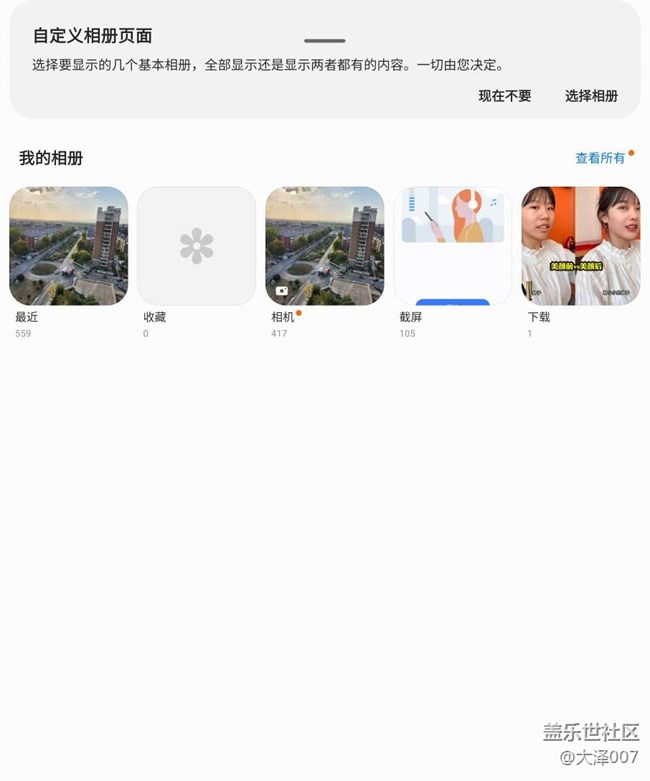Open the 下载 downloads album

point(581,246)
